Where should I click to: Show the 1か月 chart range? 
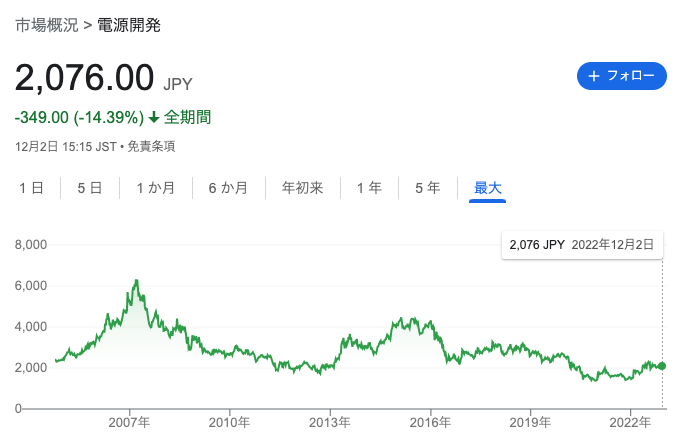156,187
